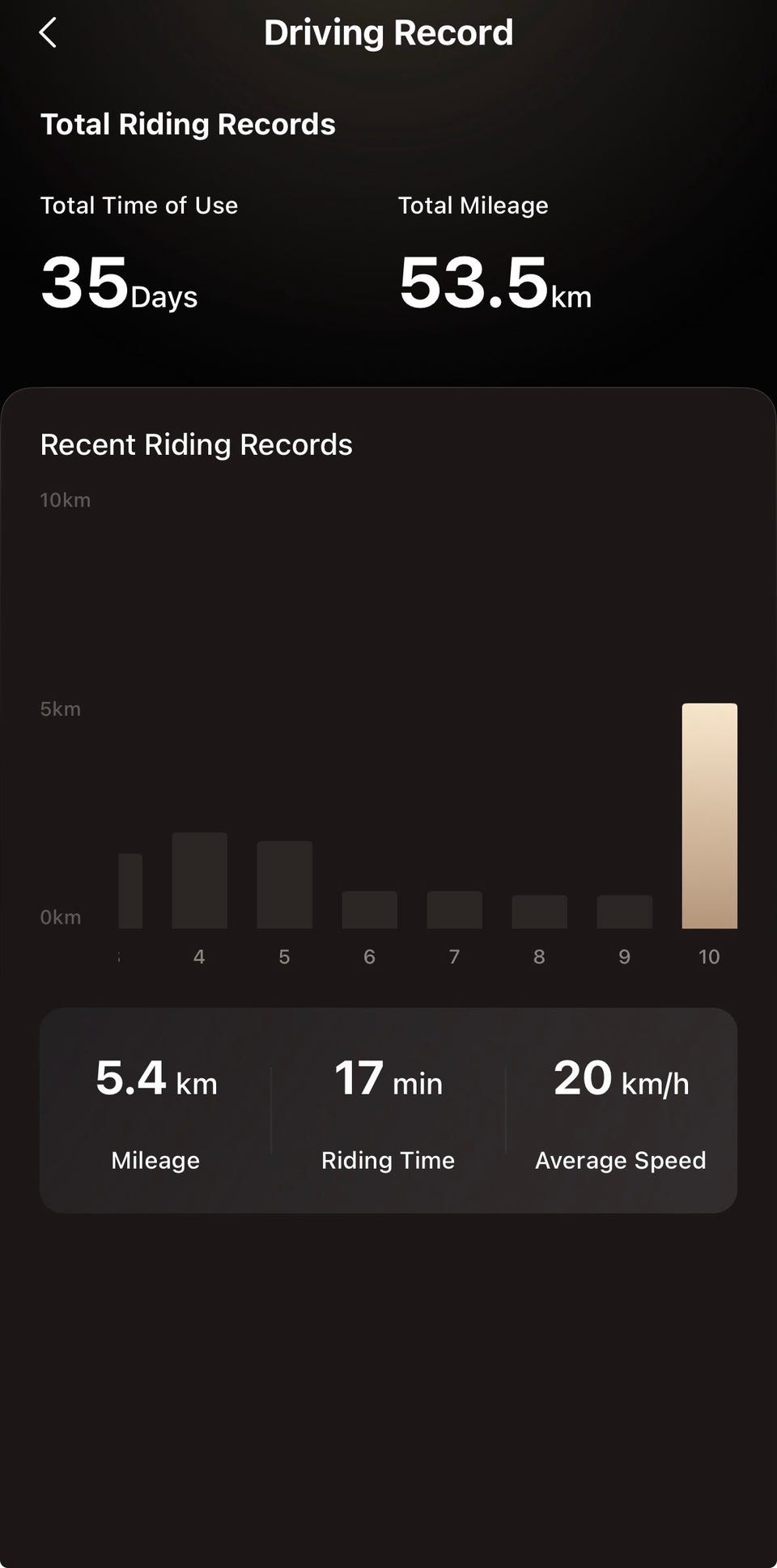Viewport: 777px width, 1568px height.
Task: Pick the bar labeled 9
Action: (624, 911)
